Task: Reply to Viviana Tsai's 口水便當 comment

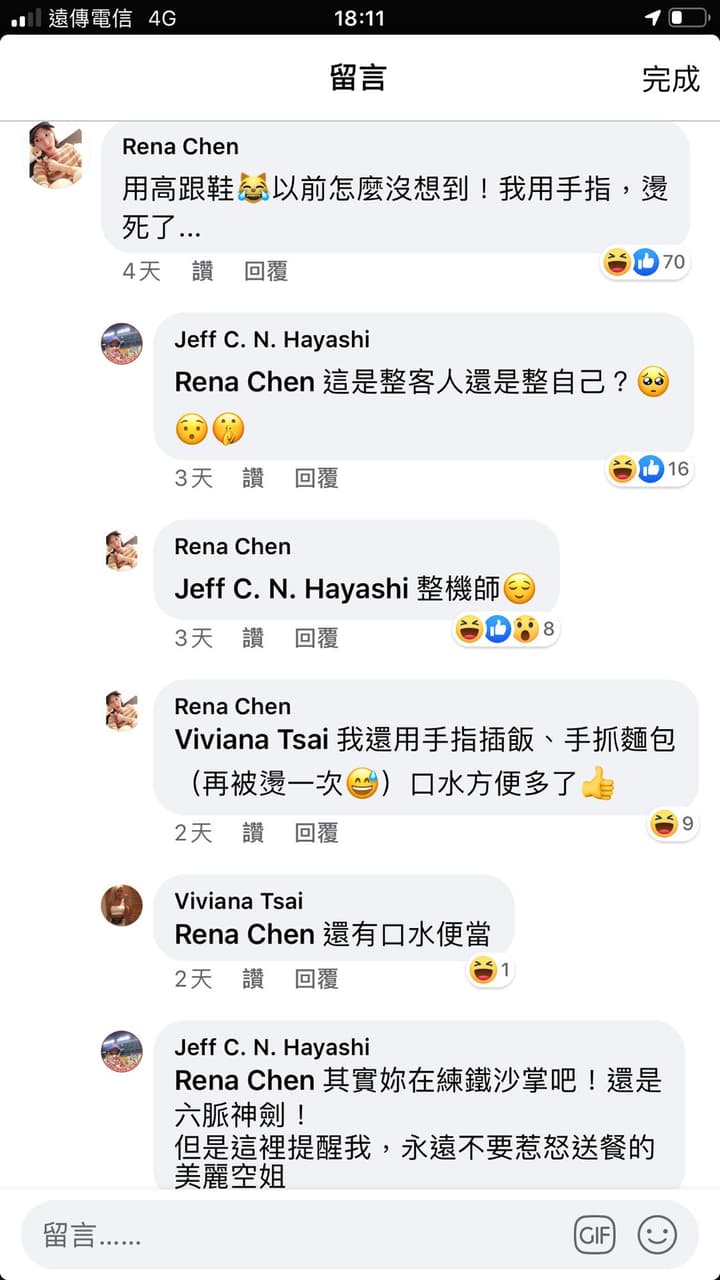Action: [317, 978]
